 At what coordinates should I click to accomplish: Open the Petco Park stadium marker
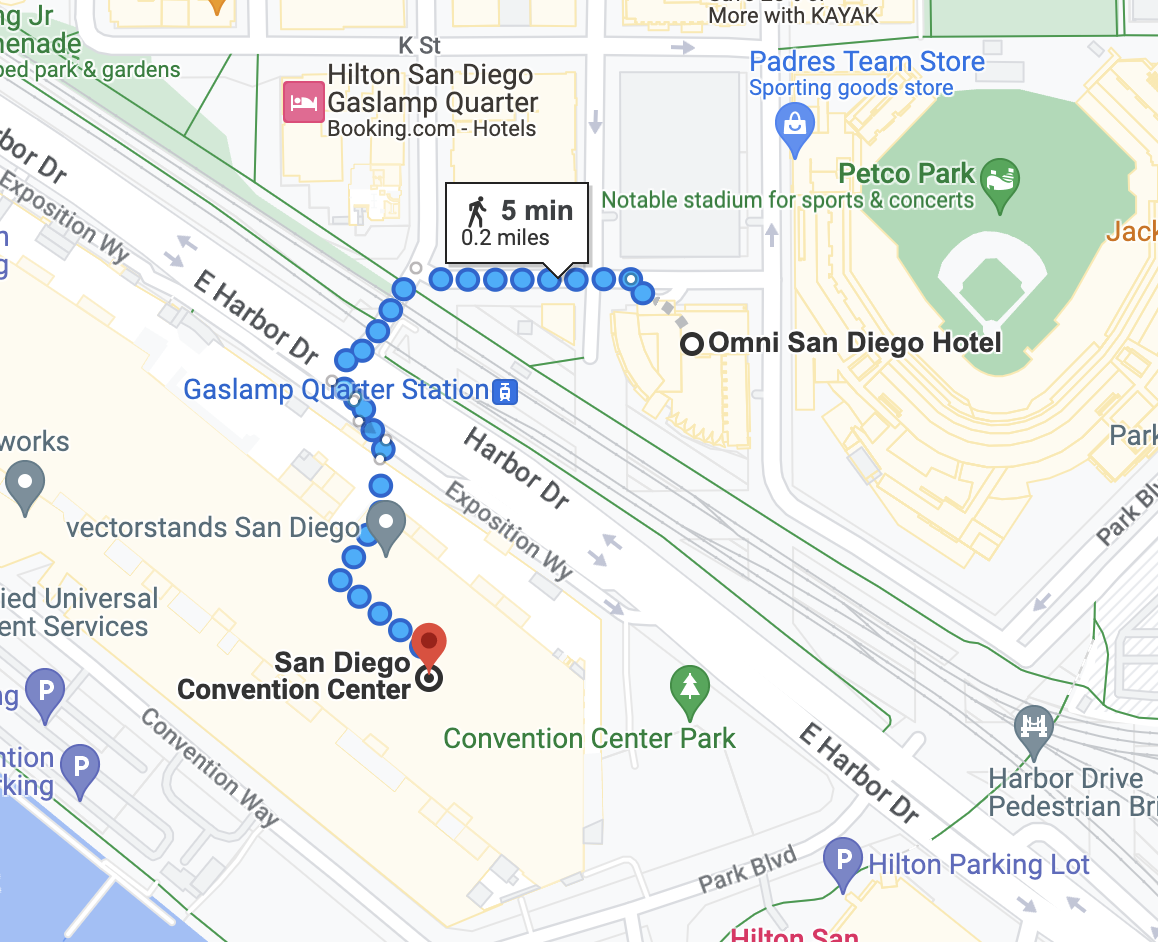coord(999,181)
